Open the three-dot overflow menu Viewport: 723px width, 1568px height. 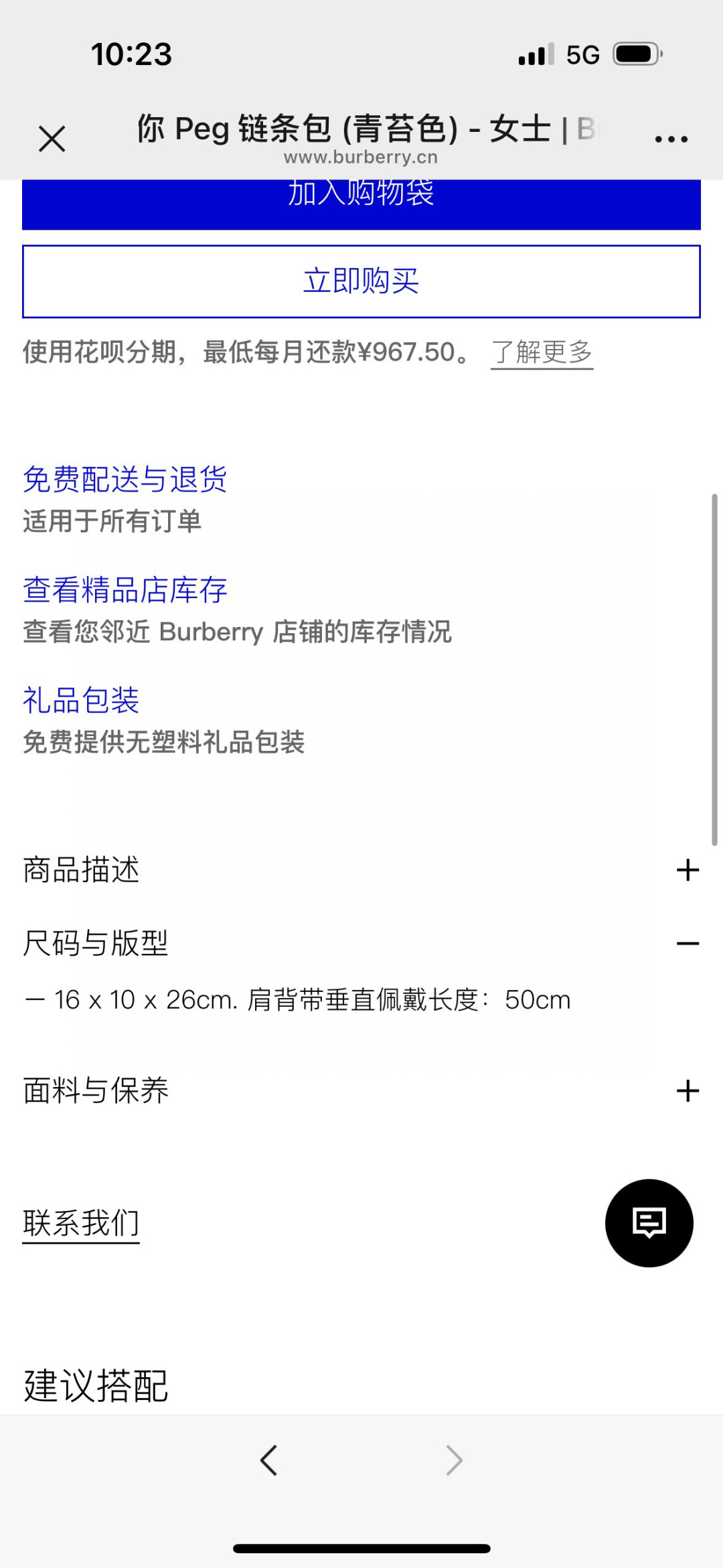[671, 139]
